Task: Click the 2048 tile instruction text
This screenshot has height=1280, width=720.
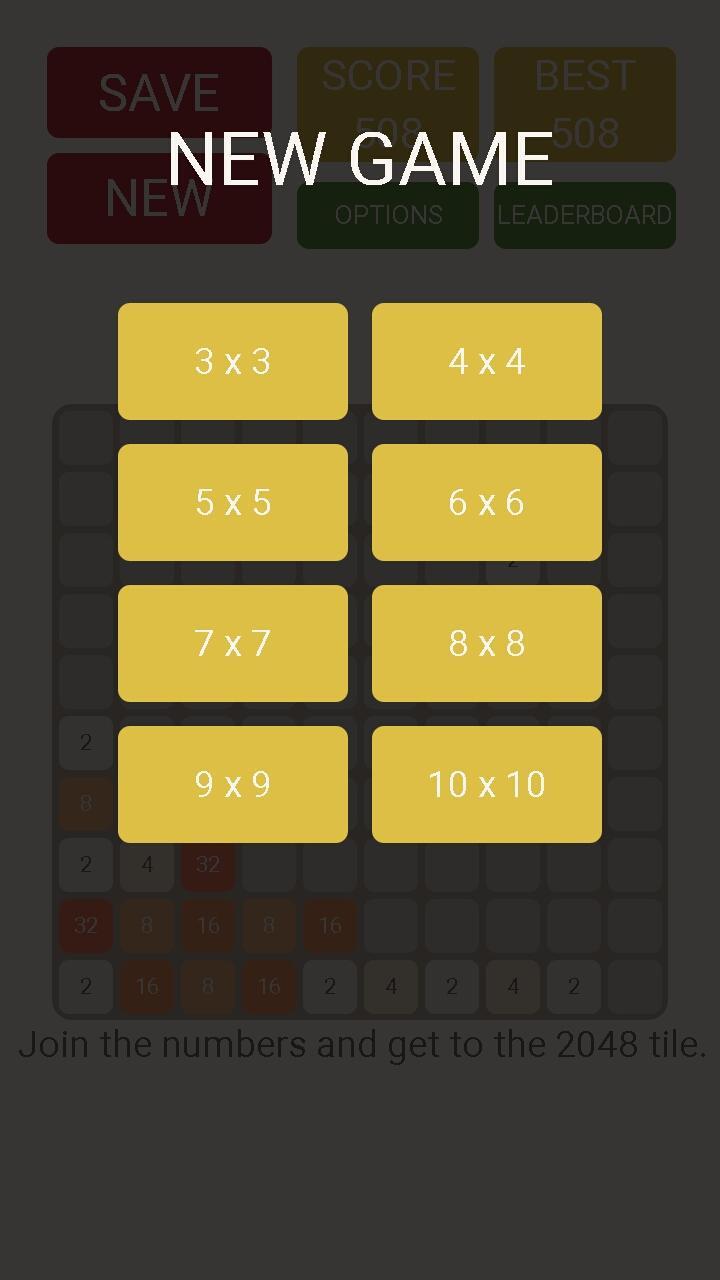Action: (x=360, y=1043)
